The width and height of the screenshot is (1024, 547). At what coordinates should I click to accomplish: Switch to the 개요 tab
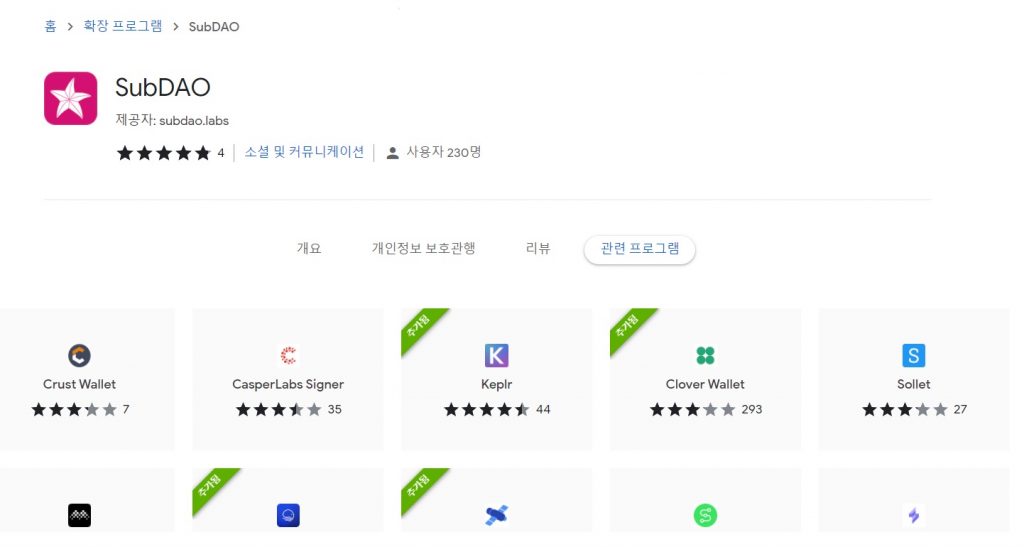tap(309, 248)
